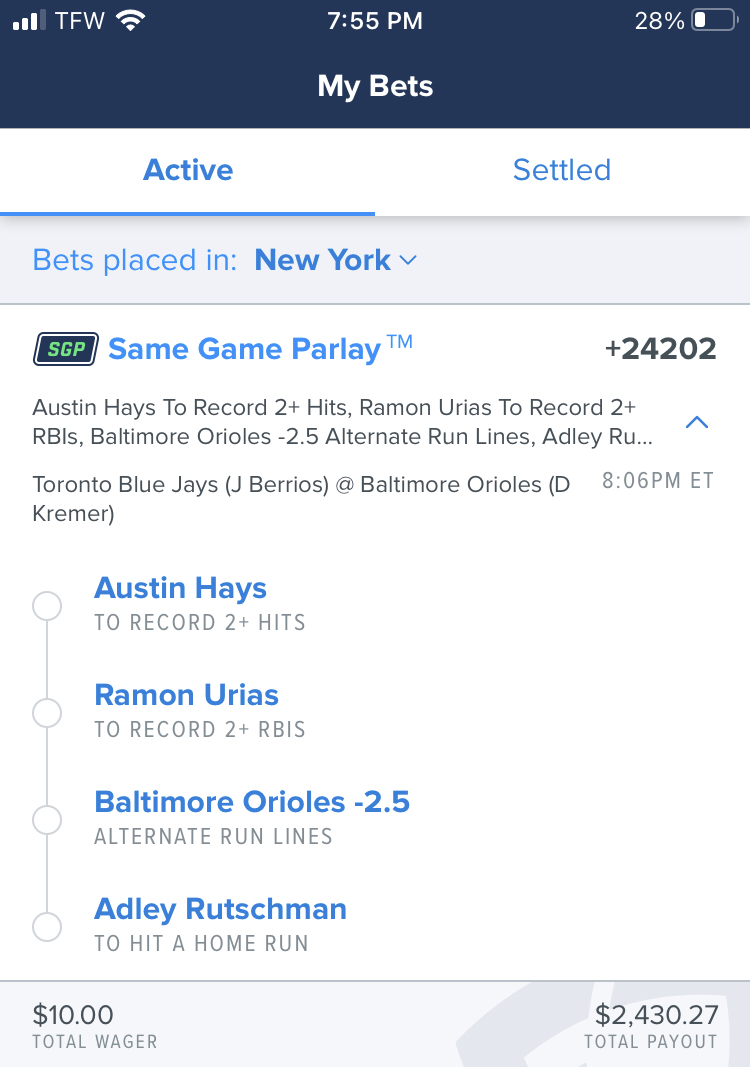Click the 7:55 PM clock in status bar
This screenshot has height=1067, width=750.
pyautogui.click(x=375, y=20)
